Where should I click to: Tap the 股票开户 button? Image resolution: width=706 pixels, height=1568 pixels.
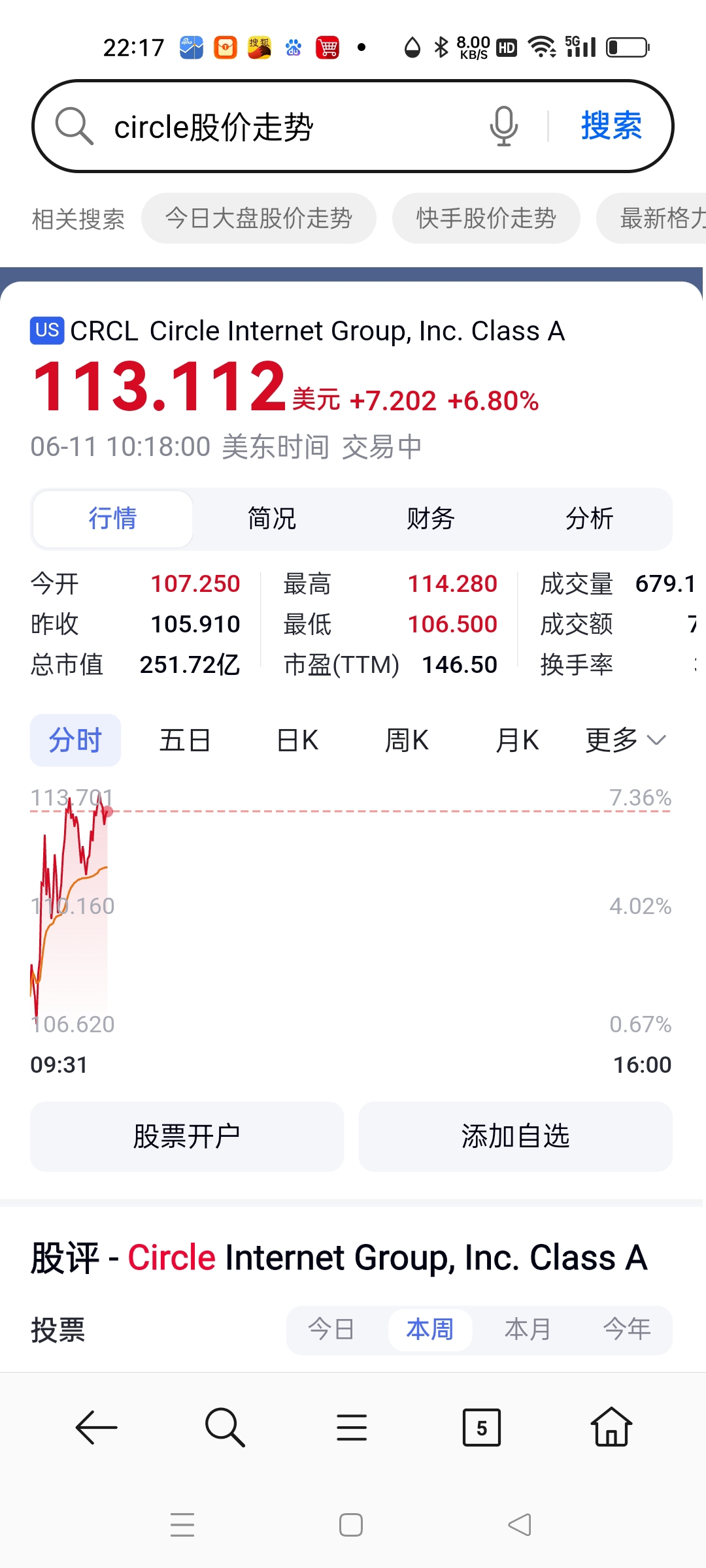187,1136
